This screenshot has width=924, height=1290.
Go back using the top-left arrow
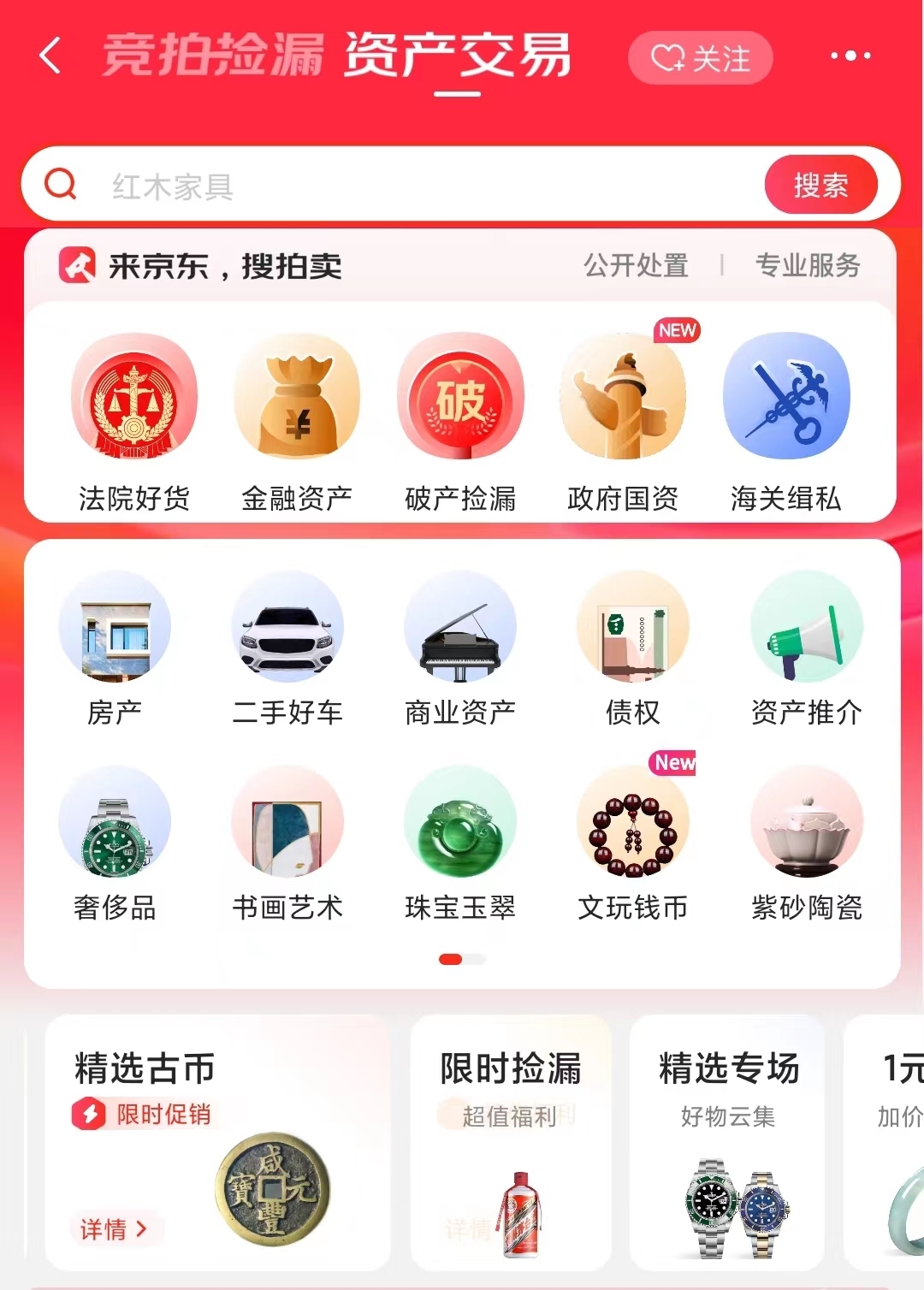tap(50, 56)
